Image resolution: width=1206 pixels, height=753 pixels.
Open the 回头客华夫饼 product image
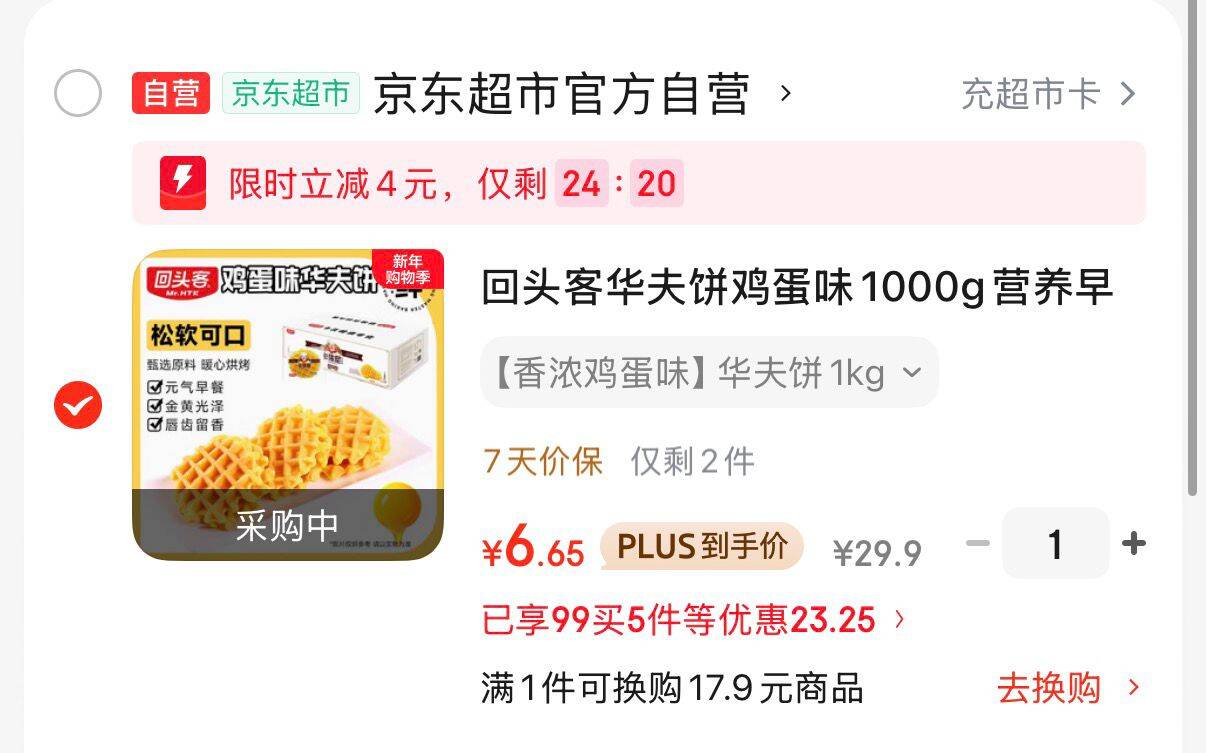(288, 405)
